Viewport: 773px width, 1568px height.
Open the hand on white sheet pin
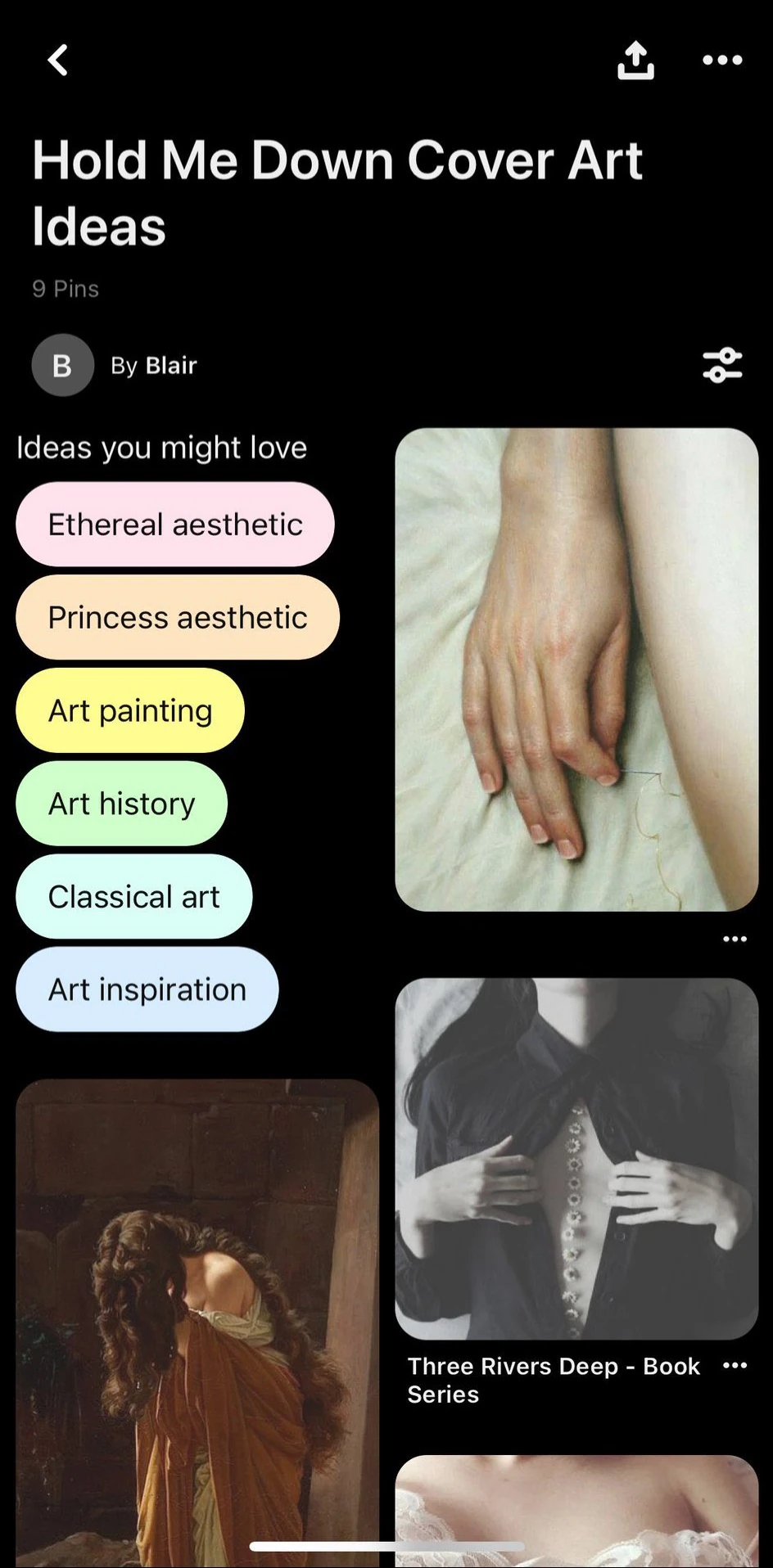(576, 669)
